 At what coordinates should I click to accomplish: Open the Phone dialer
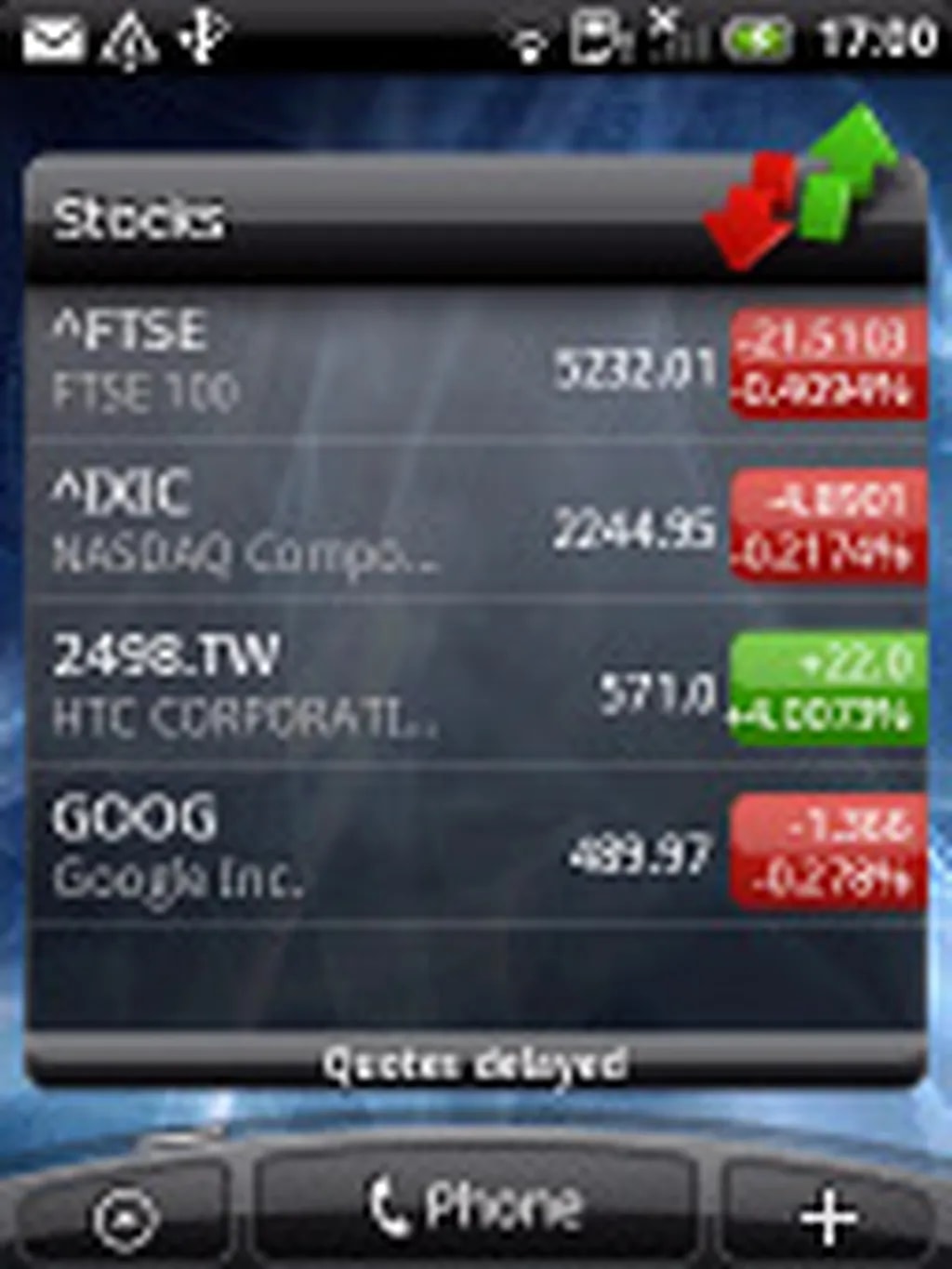(x=476, y=1209)
